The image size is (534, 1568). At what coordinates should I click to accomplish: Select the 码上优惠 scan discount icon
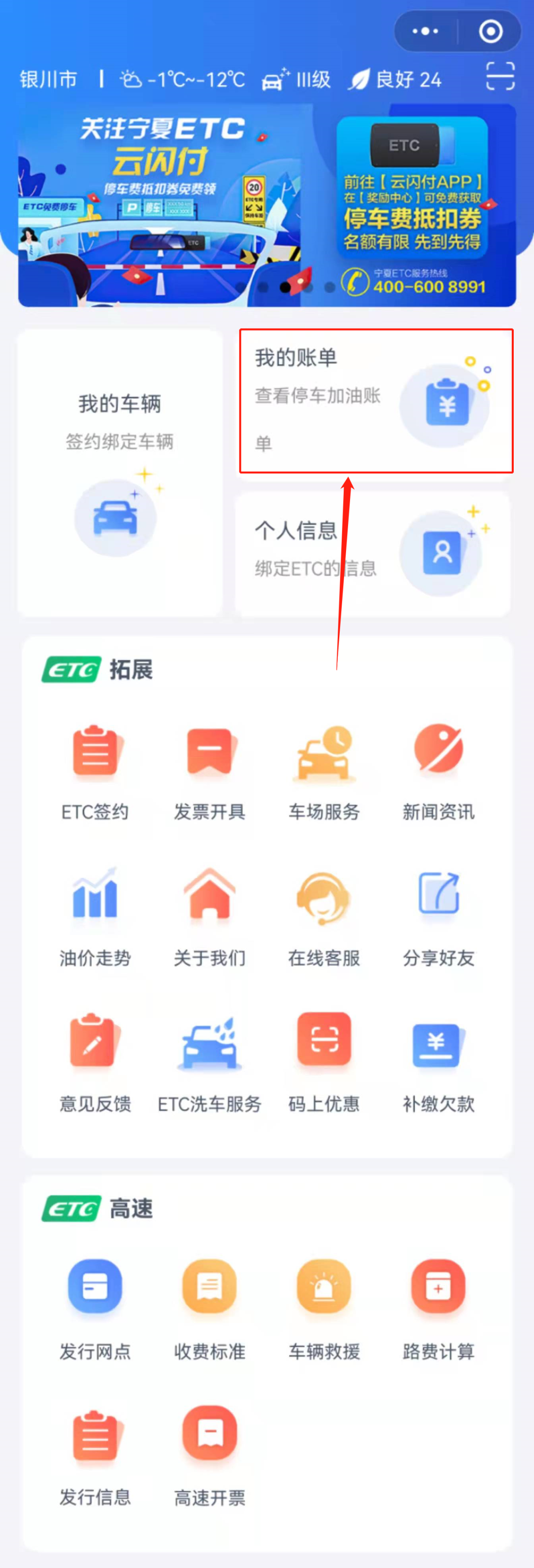tap(323, 1062)
